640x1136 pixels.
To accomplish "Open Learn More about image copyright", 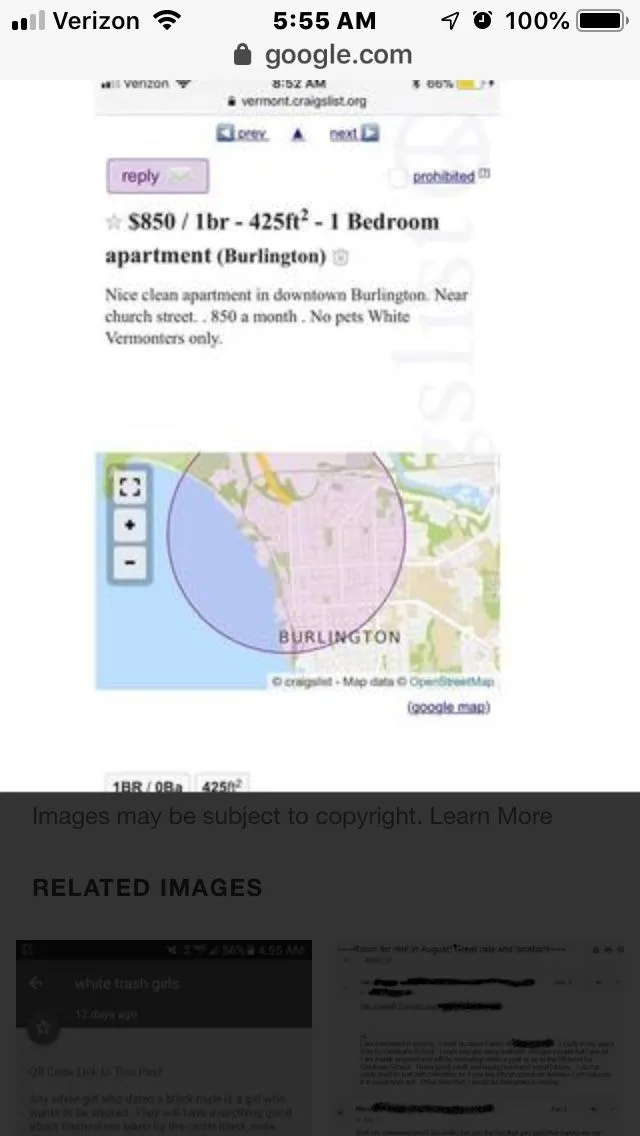I will tap(491, 816).
